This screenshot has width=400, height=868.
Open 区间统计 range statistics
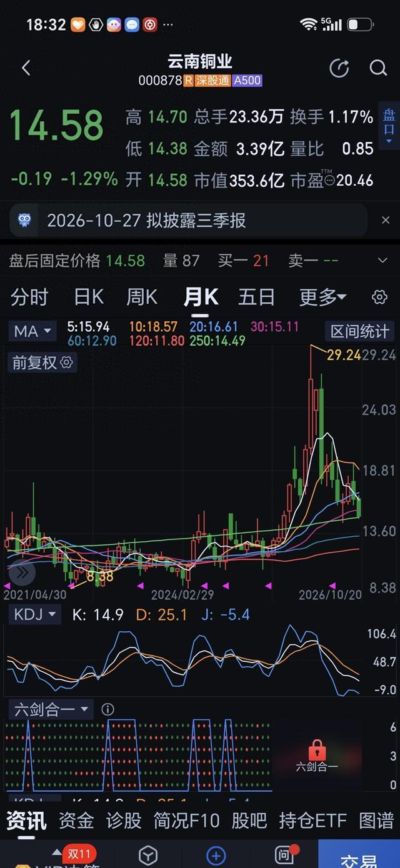360,332
